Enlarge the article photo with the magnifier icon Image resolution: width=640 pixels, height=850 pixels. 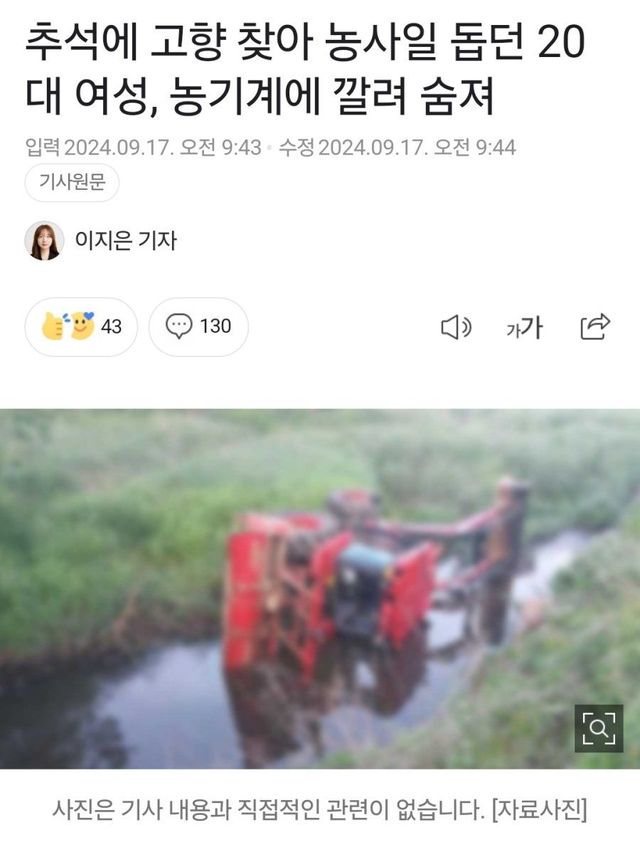click(598, 730)
